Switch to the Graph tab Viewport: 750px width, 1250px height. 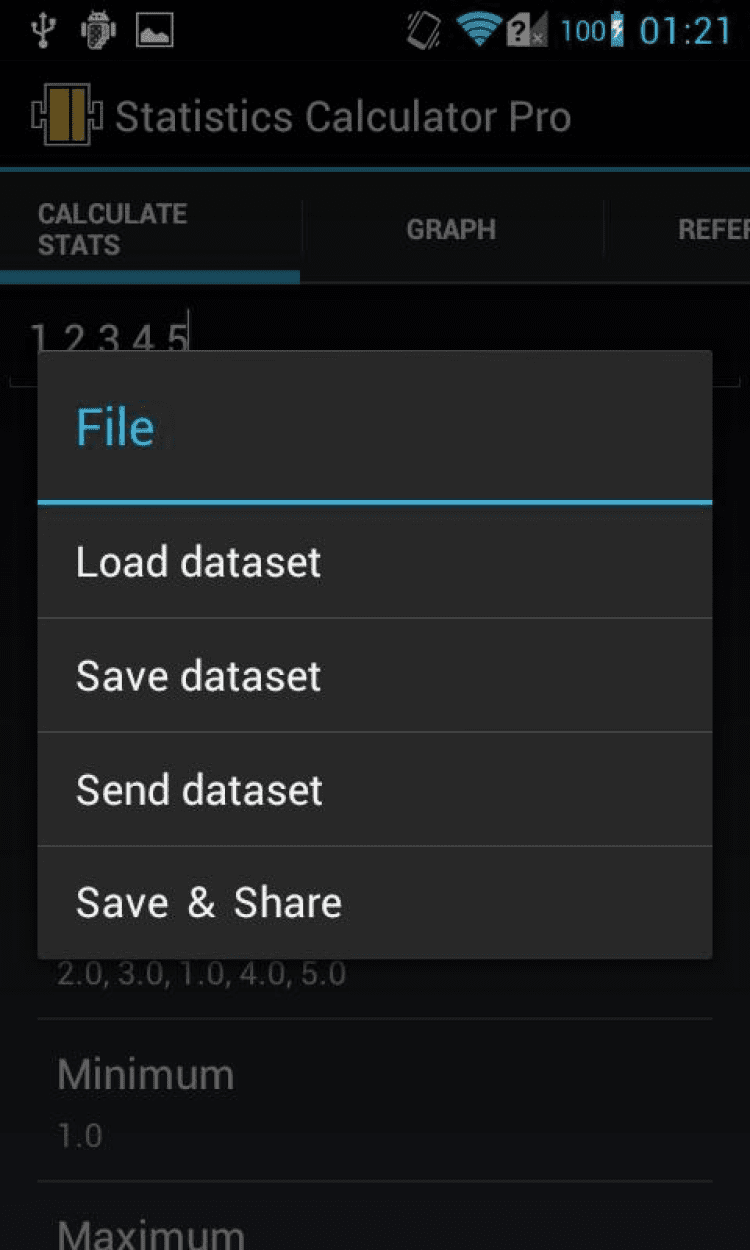(x=451, y=229)
